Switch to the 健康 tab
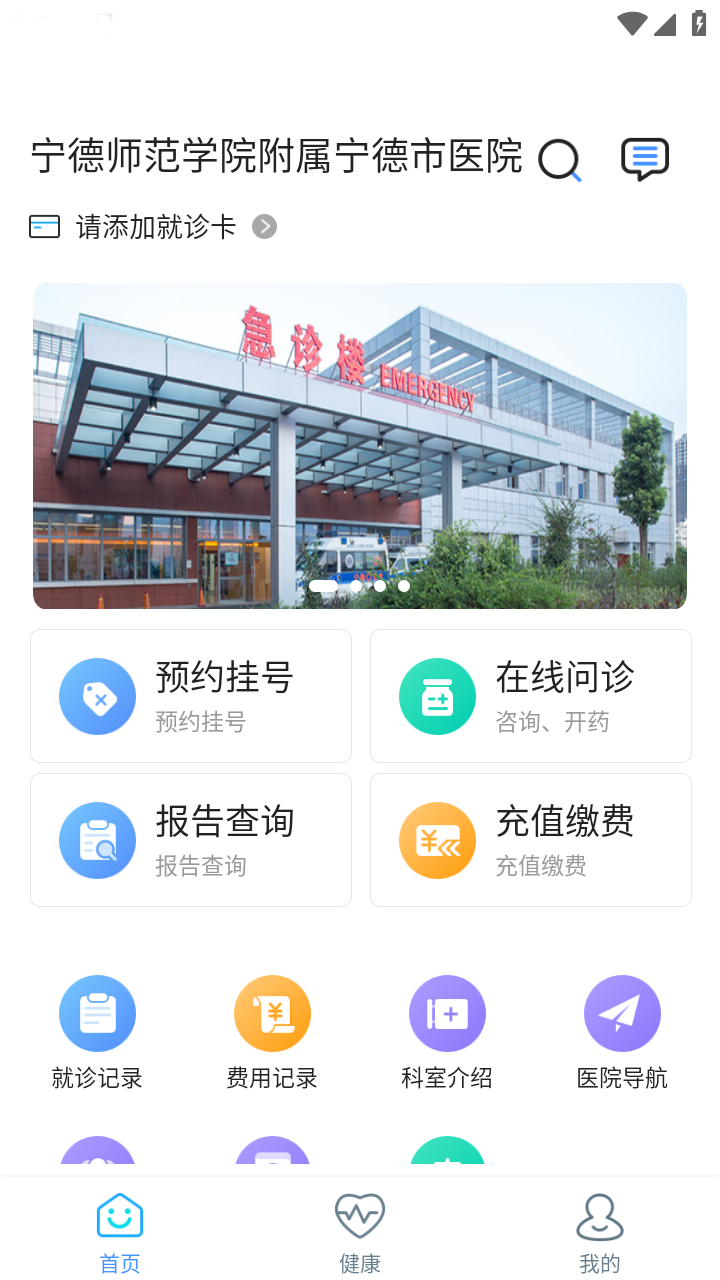The width and height of the screenshot is (720, 1280). coord(360,1228)
